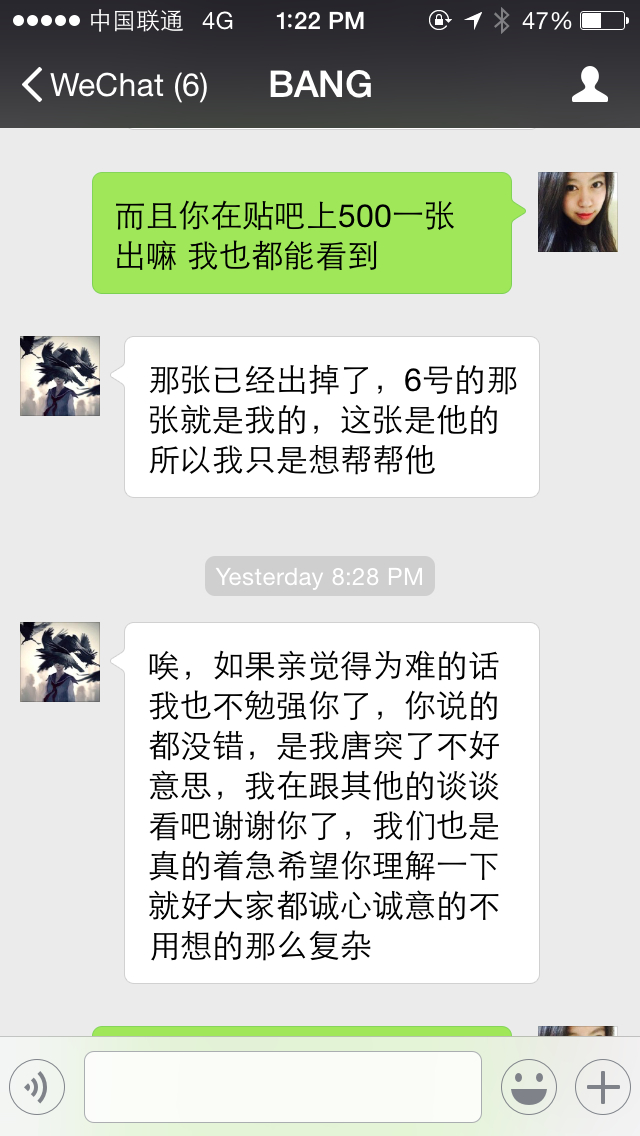
Task: Open the plus attachment menu
Action: [603, 1087]
